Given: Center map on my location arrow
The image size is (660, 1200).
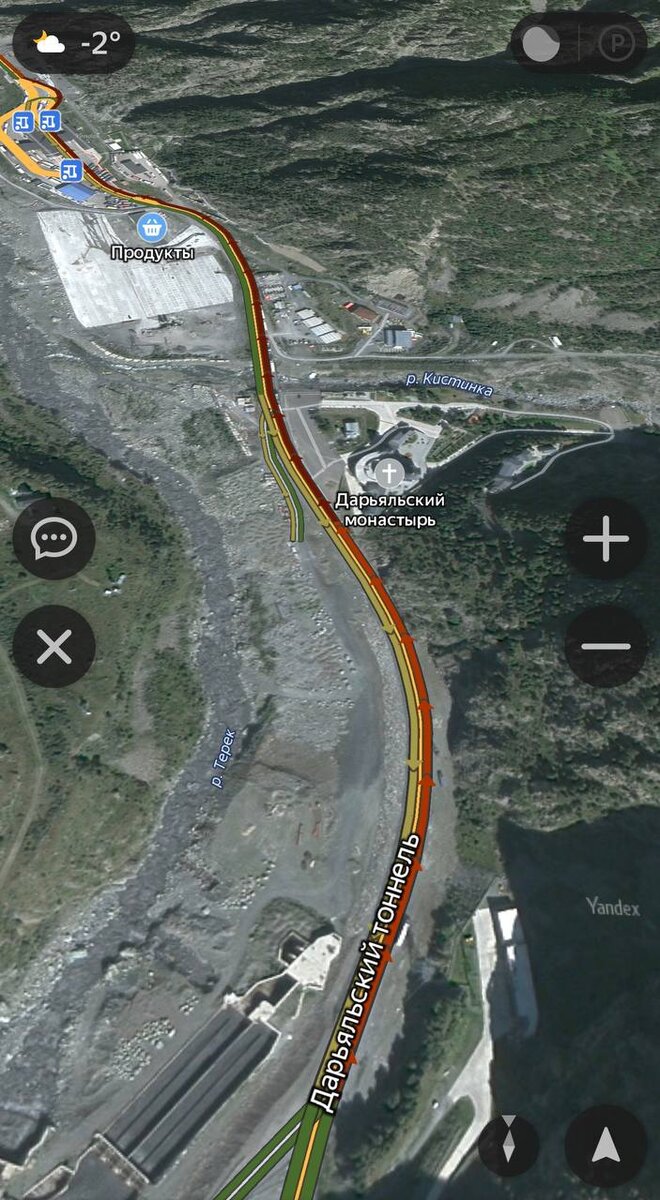Looking at the screenshot, I should tap(606, 1146).
